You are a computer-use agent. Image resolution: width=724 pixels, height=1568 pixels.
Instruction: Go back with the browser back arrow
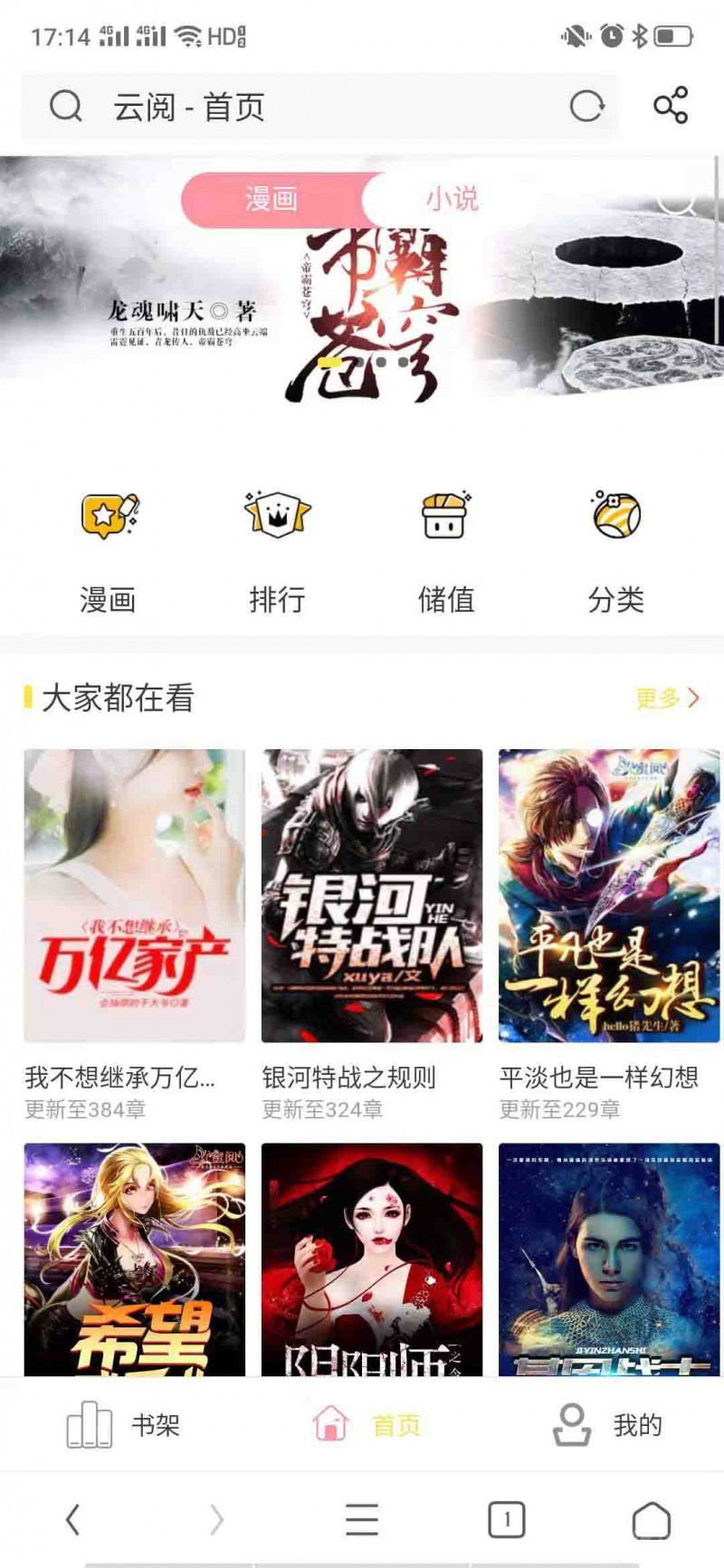click(x=73, y=1519)
